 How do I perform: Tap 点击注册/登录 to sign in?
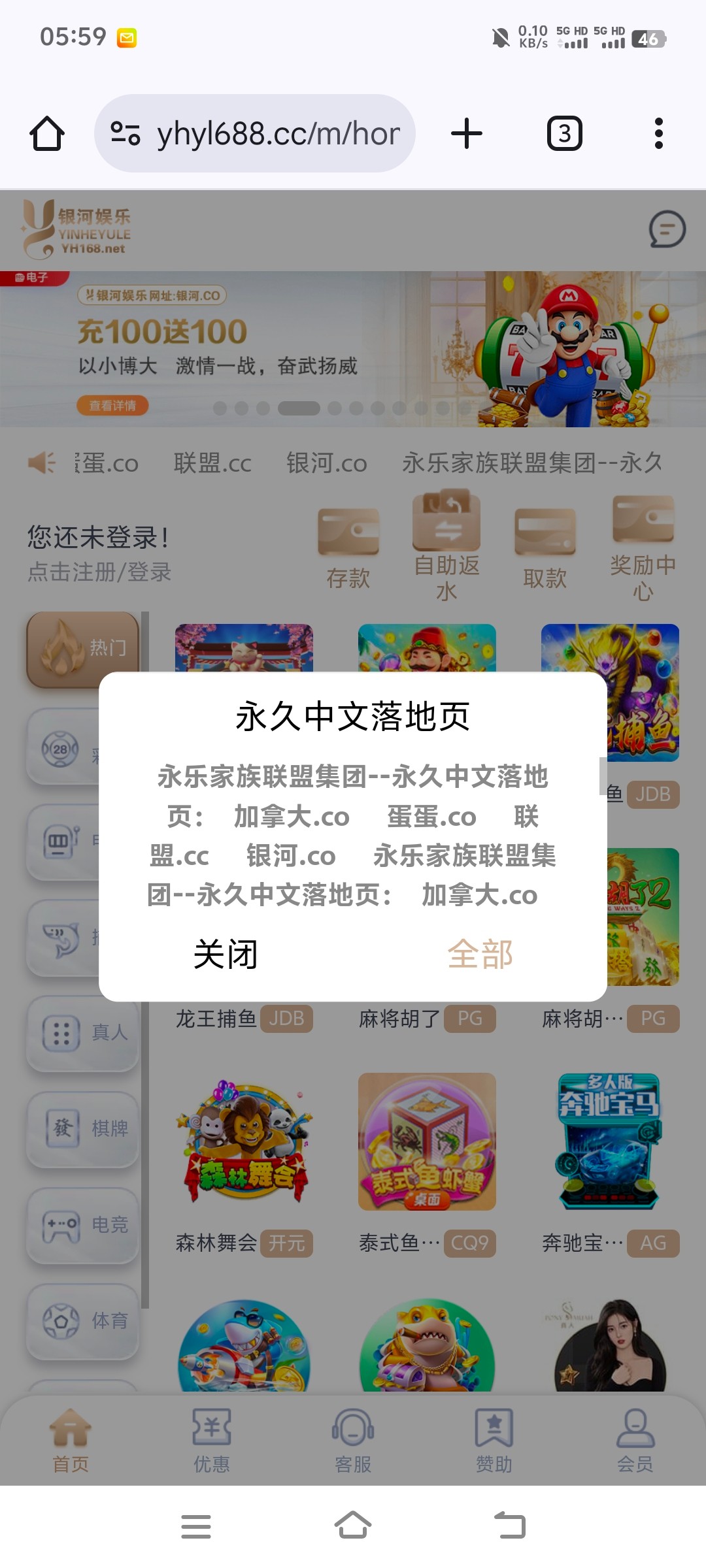(x=99, y=572)
